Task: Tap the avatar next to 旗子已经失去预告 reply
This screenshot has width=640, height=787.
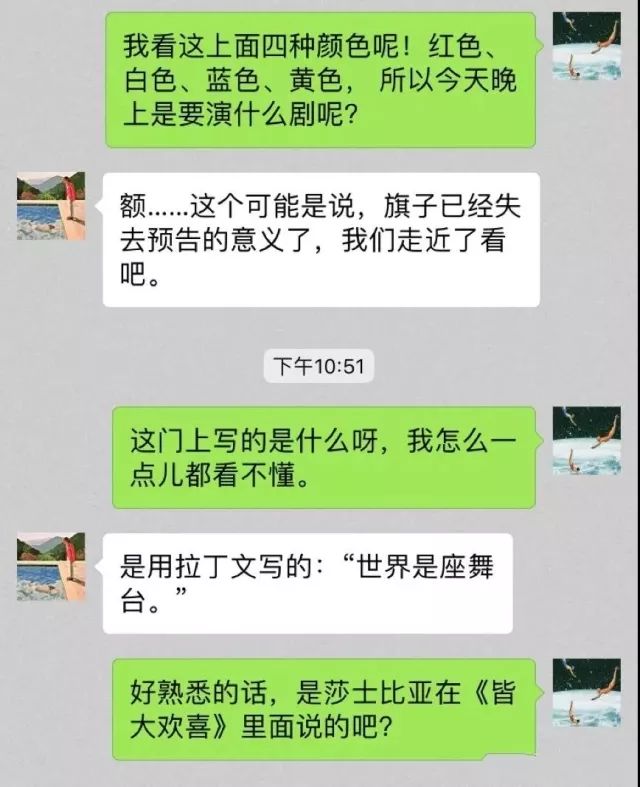Action: [51, 206]
